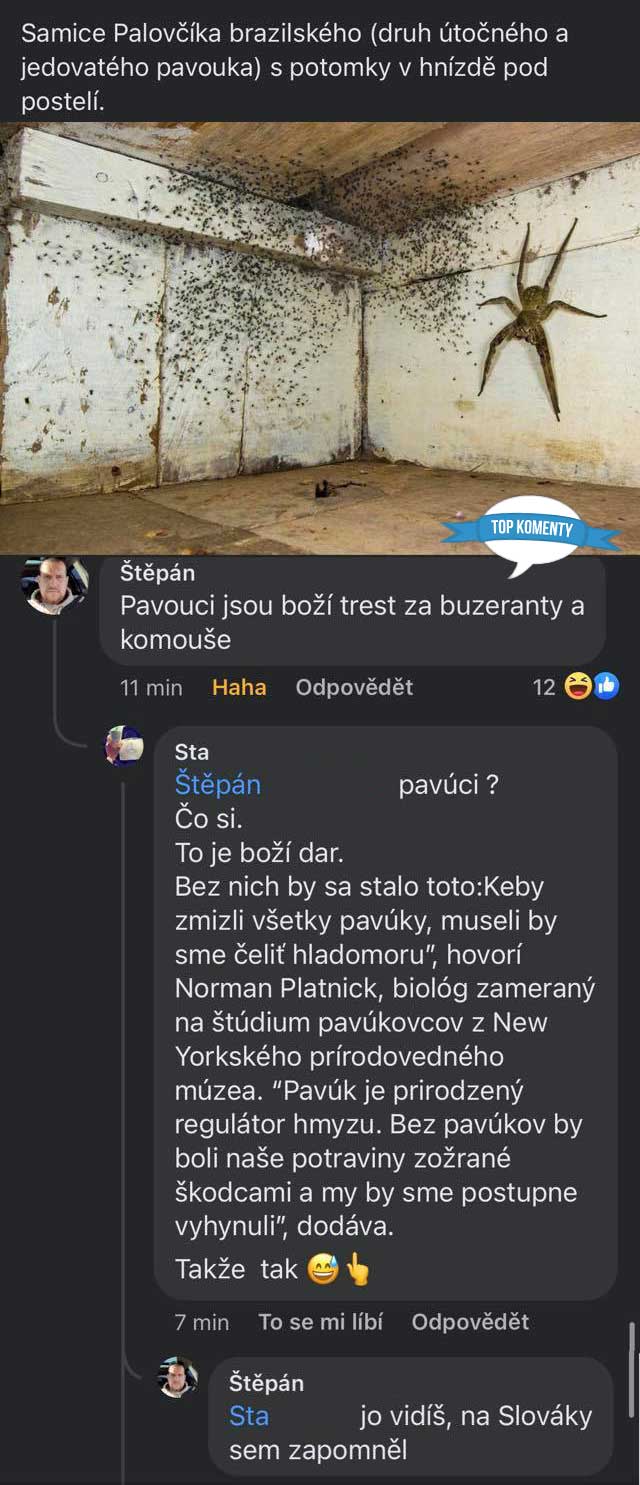Reply to Štěpán's comment posted 11 min ago

tap(354, 687)
